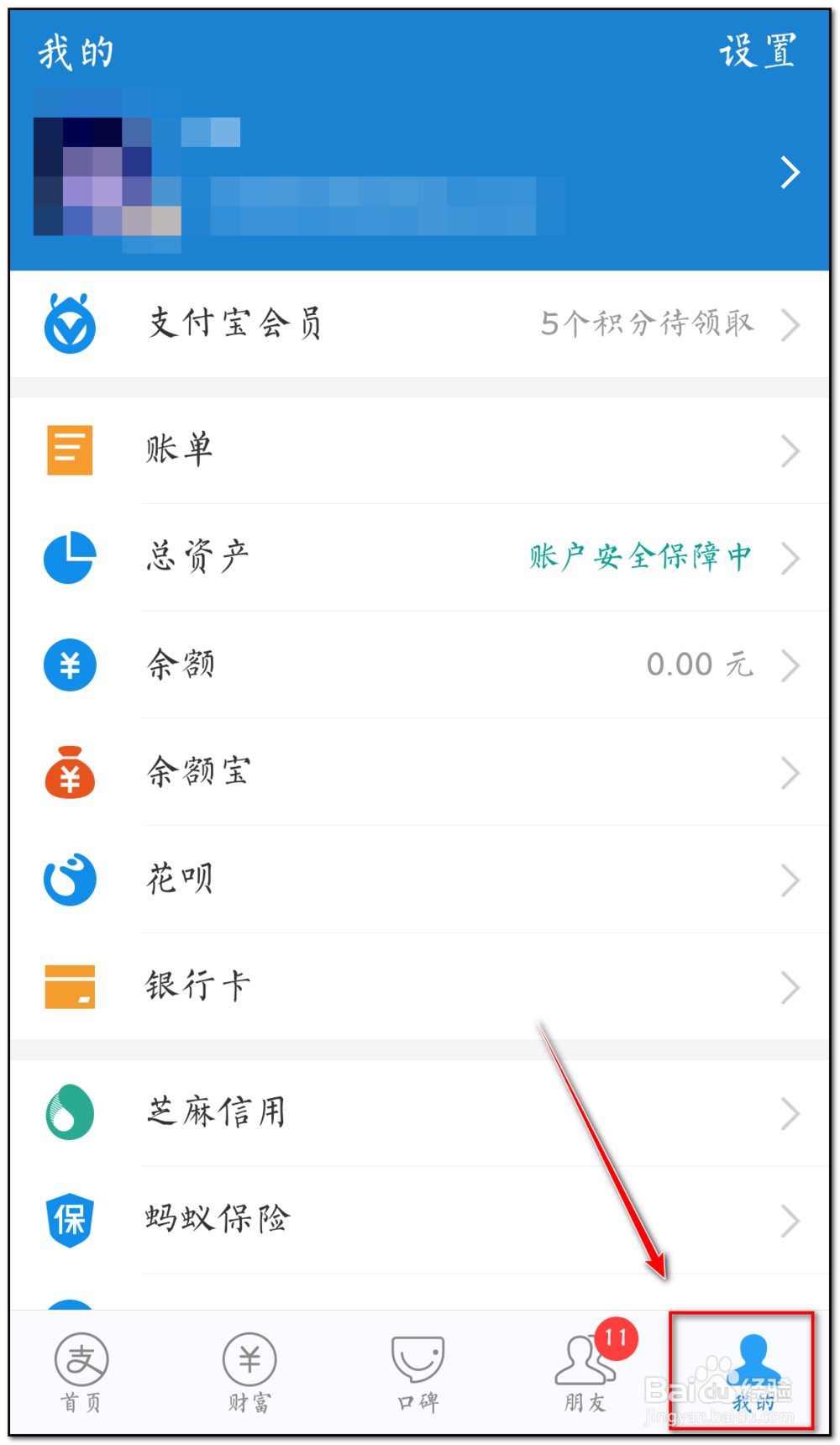Click the orange 银行卡 bank card icon

click(x=70, y=987)
